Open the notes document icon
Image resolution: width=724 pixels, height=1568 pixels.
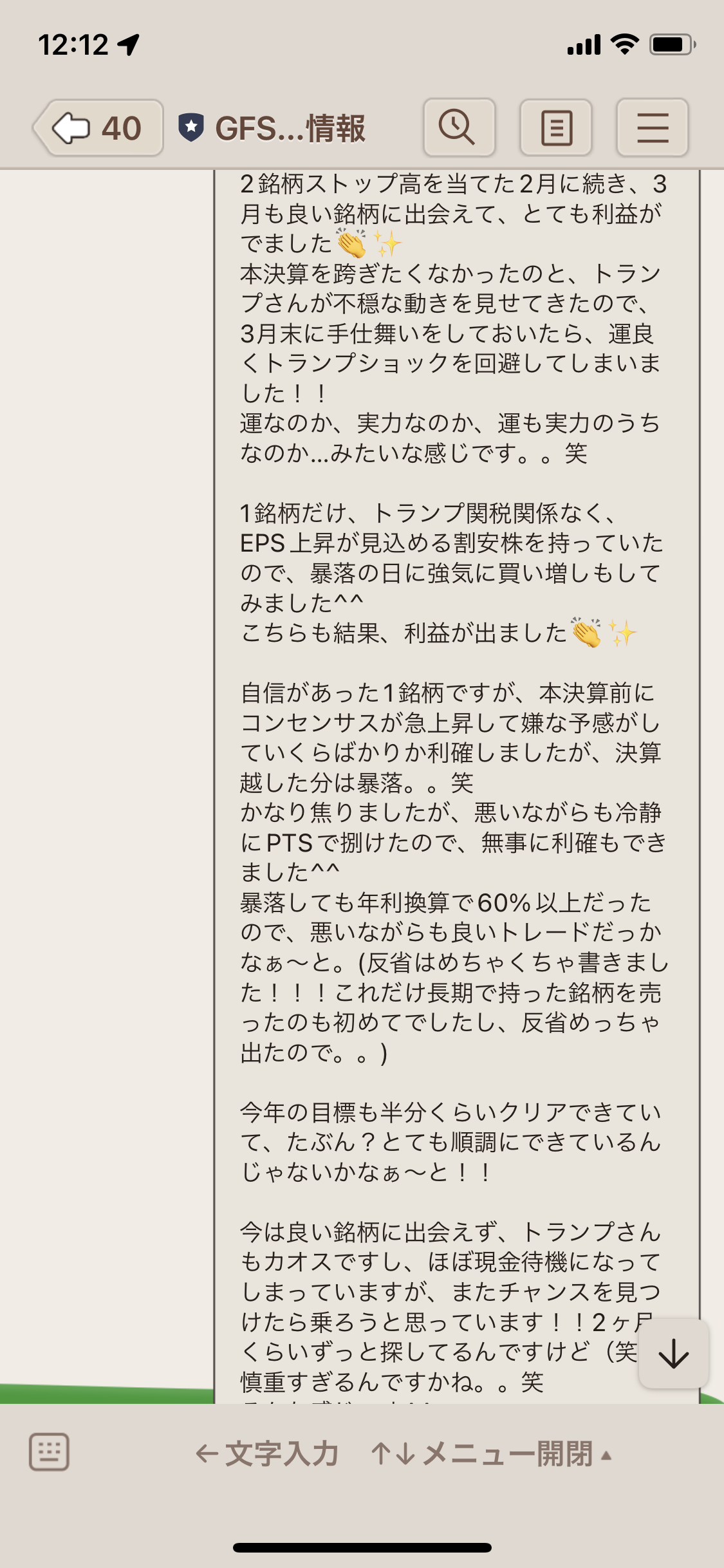coord(555,127)
